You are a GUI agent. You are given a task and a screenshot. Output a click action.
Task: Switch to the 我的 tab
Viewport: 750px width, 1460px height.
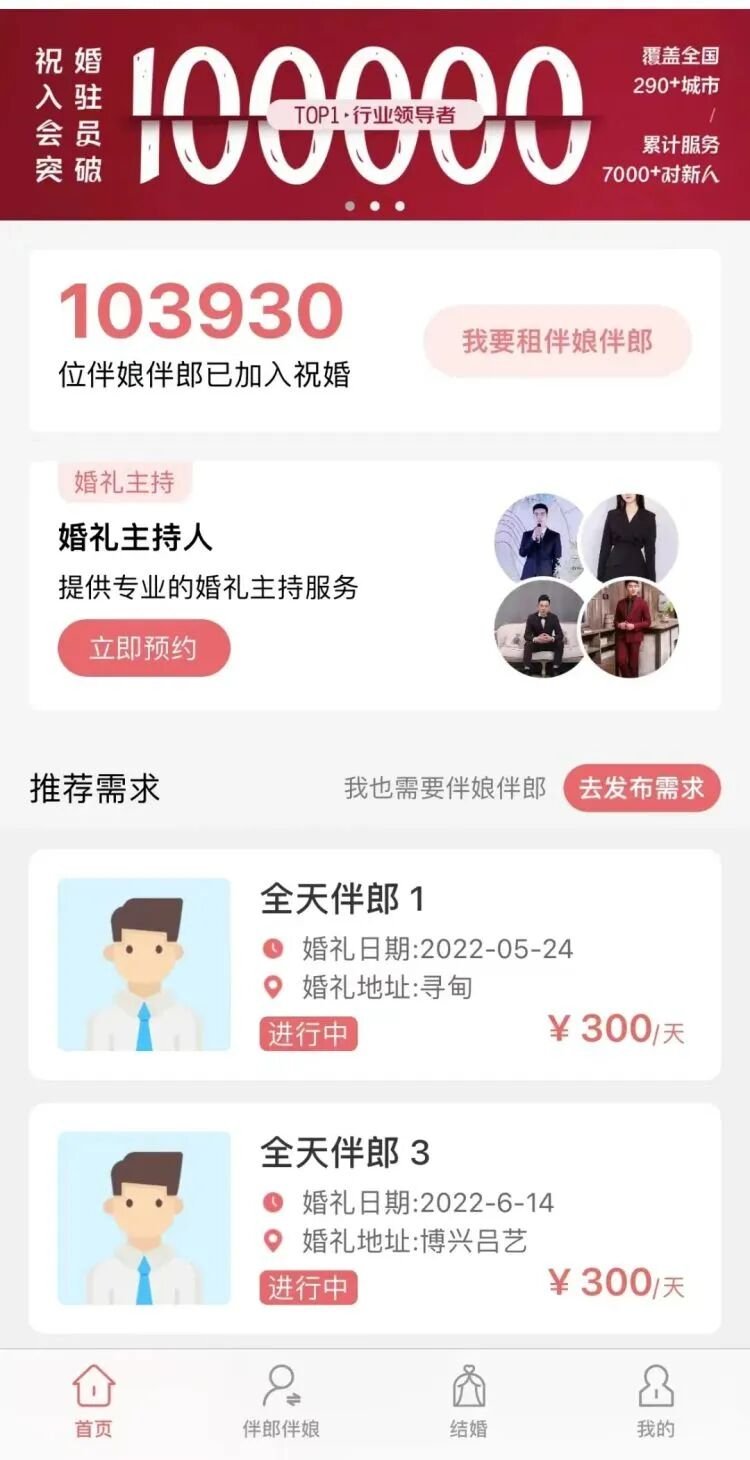point(656,1402)
